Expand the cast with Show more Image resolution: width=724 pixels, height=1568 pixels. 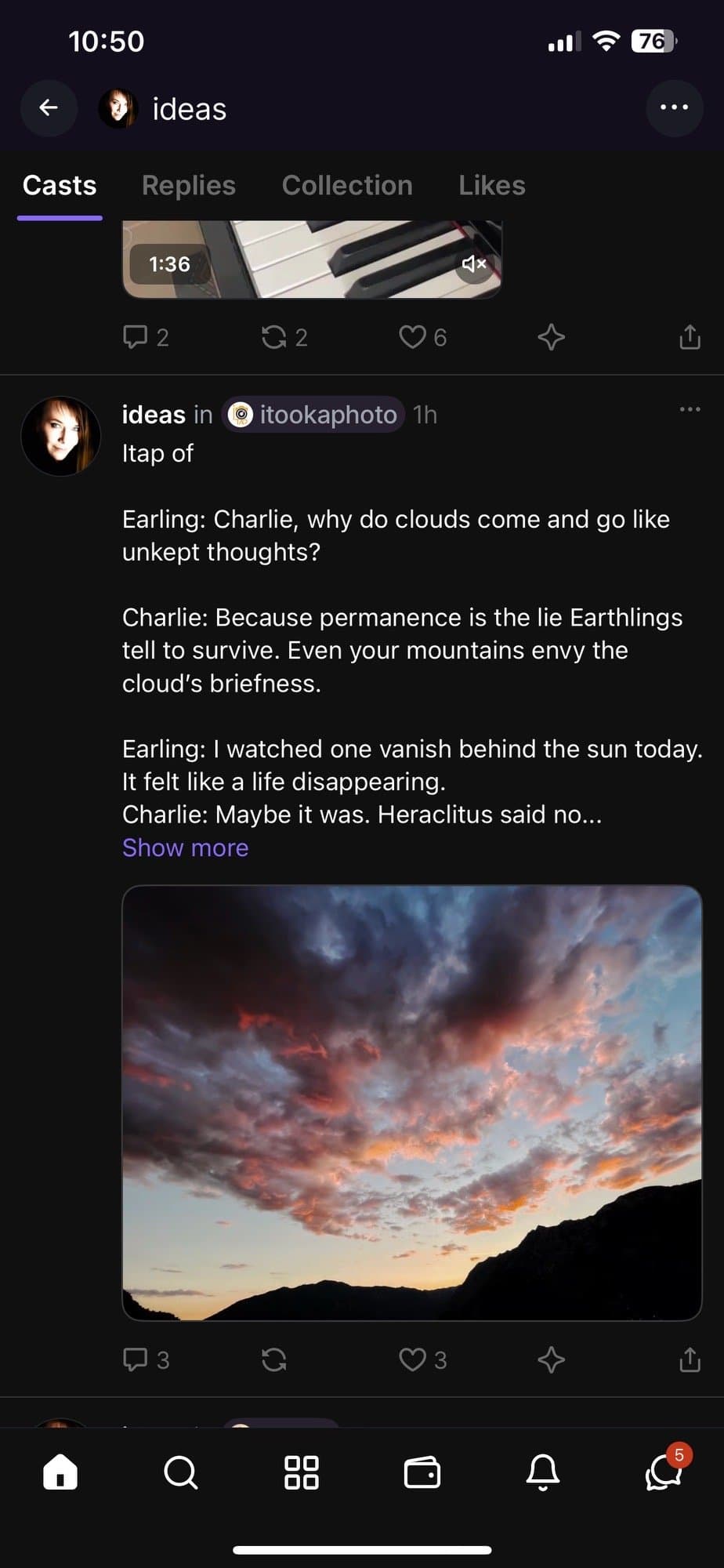(x=185, y=848)
